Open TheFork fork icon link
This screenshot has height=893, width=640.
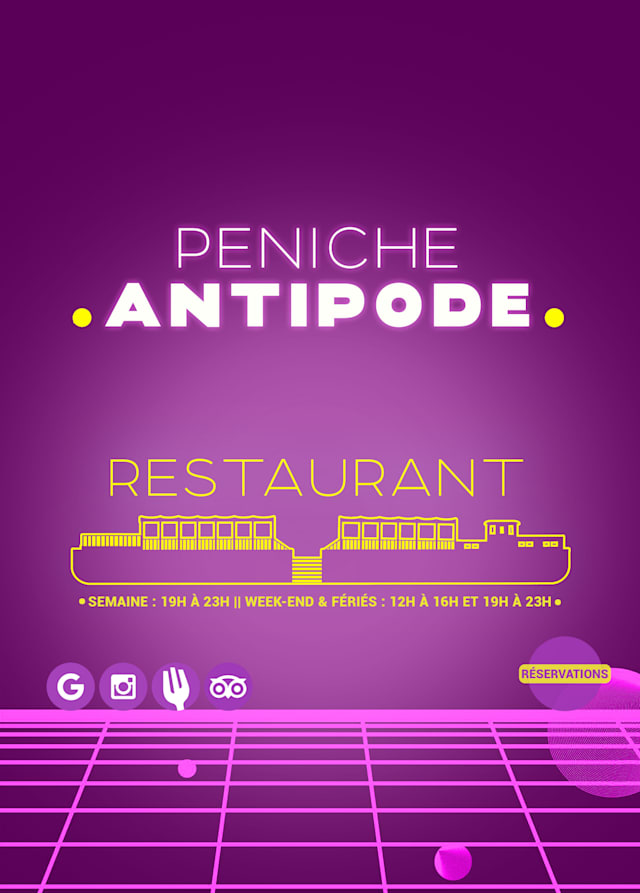tap(176, 687)
